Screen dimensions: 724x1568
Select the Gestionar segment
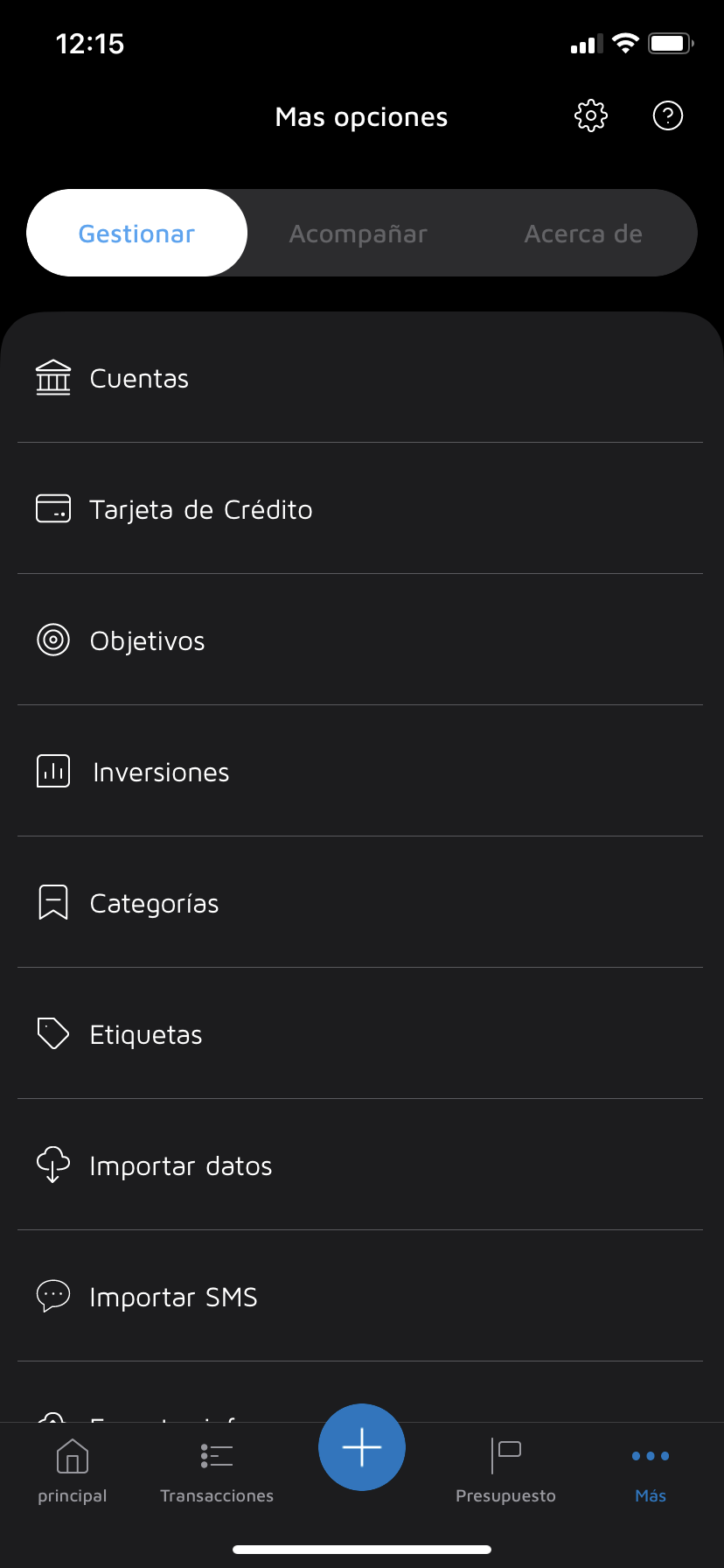coord(137,234)
